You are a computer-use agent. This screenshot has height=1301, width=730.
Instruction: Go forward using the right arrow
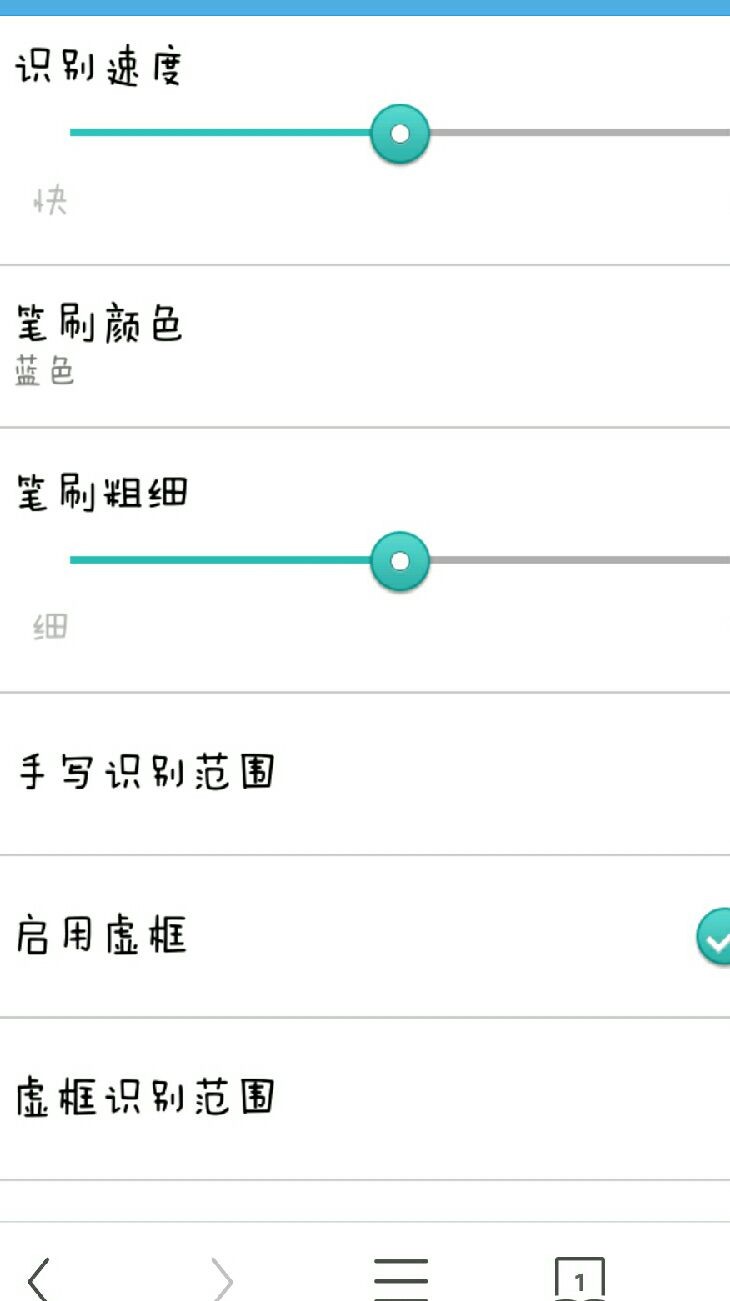[221, 1278]
